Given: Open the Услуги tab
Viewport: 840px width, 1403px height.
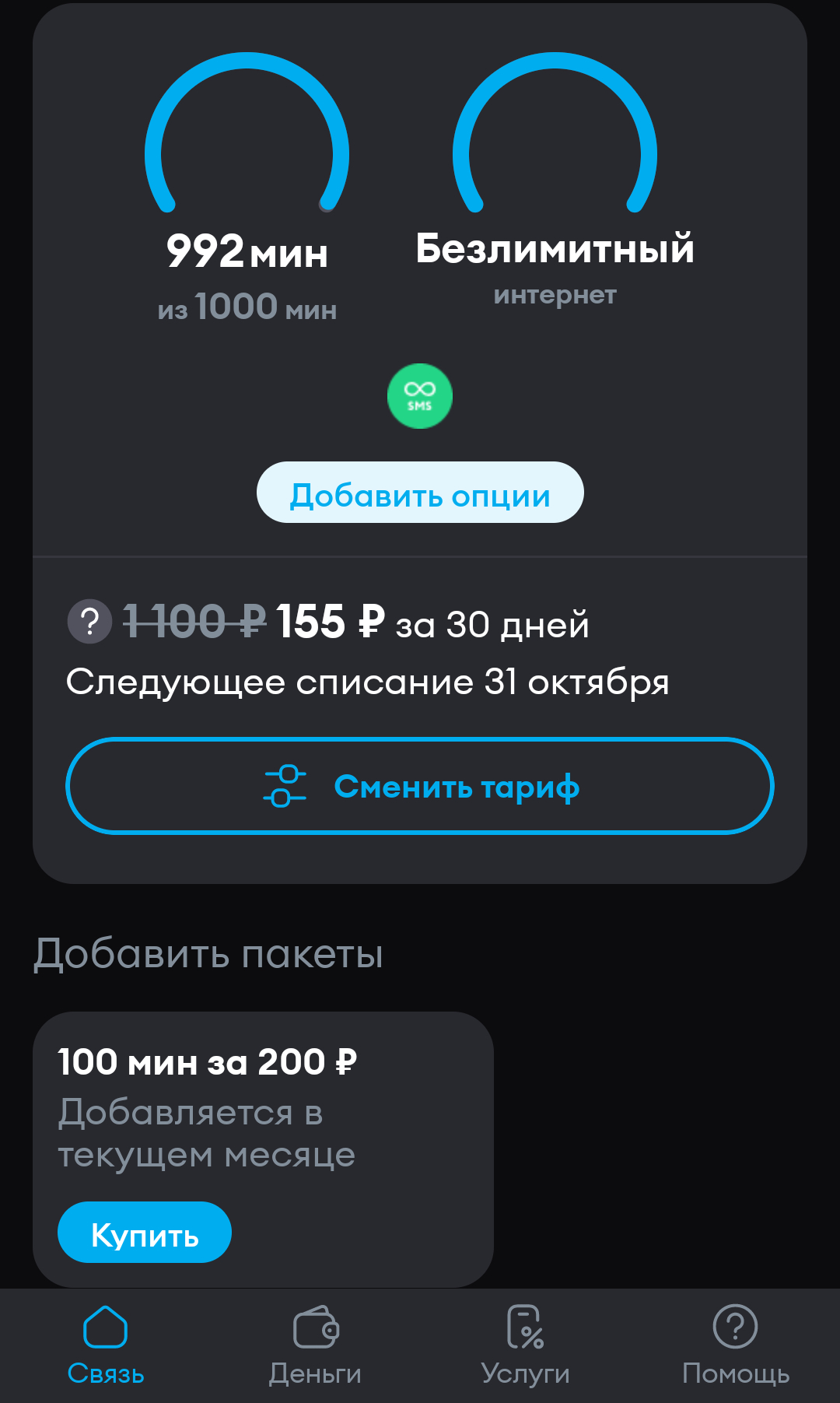Looking at the screenshot, I should [x=525, y=1345].
